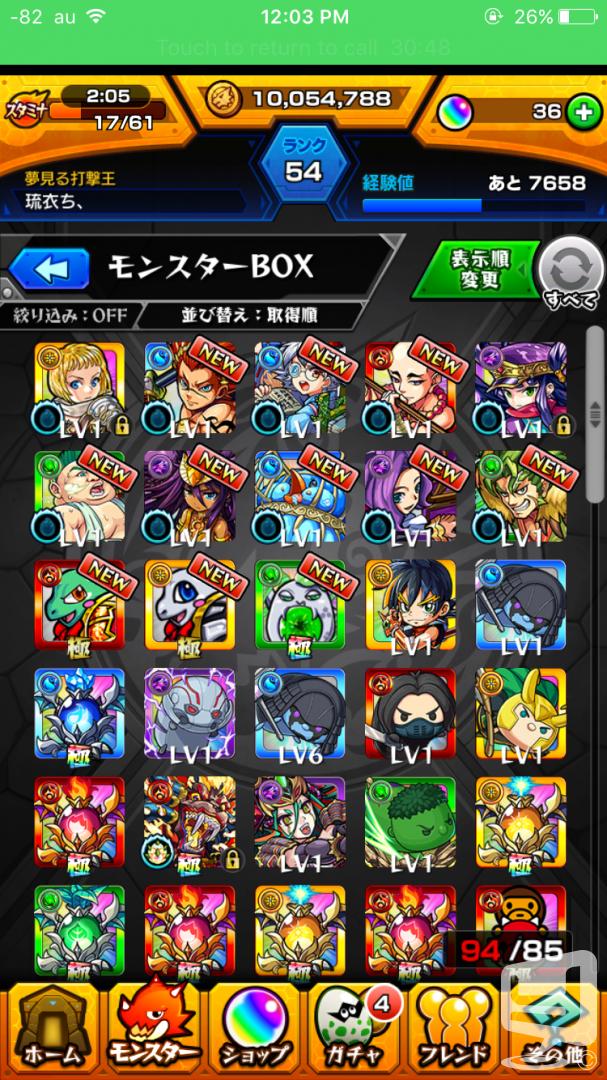Return to the in-progress call banner

pyautogui.click(x=303, y=47)
